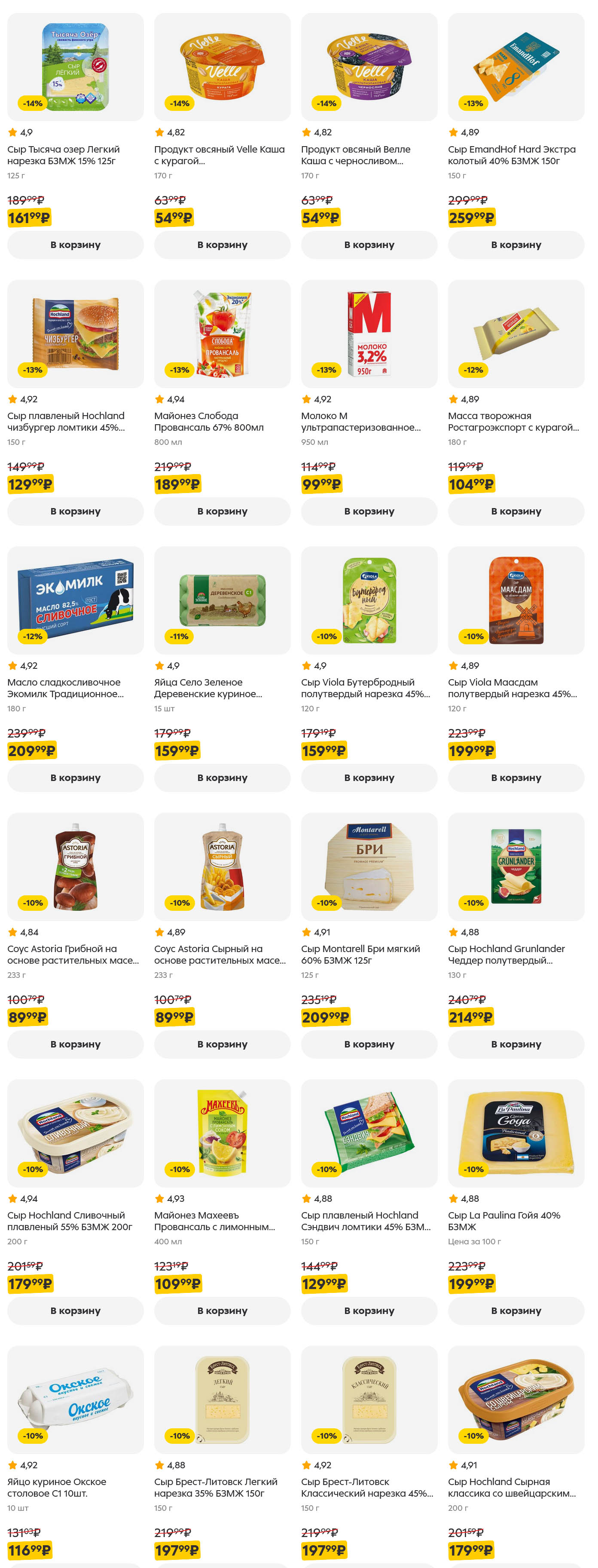The height and width of the screenshot is (1568, 598).
Task: Open Hochland Grunlander Чеддер product card
Action: pyautogui.click(x=516, y=867)
